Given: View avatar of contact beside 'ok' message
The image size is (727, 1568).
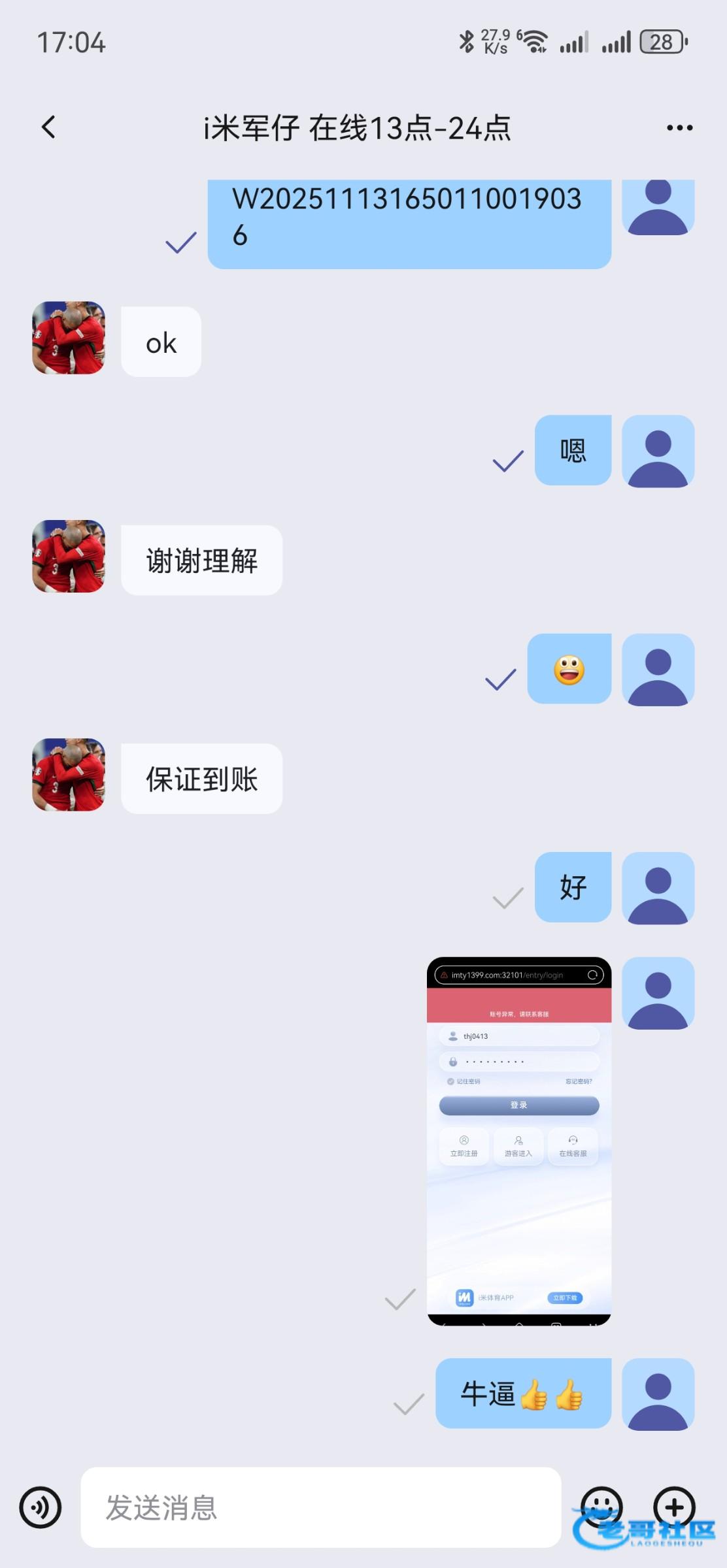Looking at the screenshot, I should point(69,338).
